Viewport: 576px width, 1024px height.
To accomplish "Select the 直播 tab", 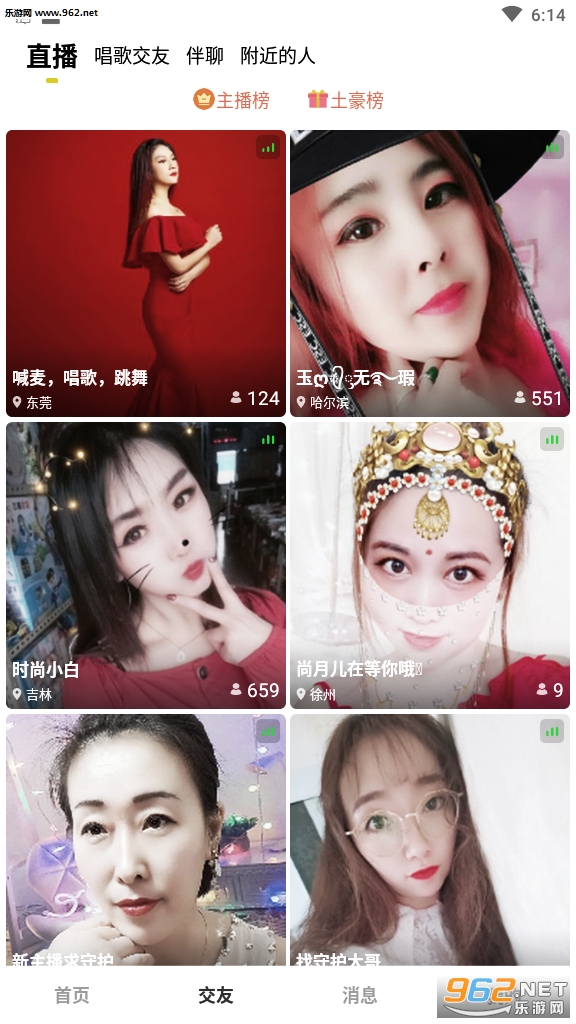I will [52, 56].
